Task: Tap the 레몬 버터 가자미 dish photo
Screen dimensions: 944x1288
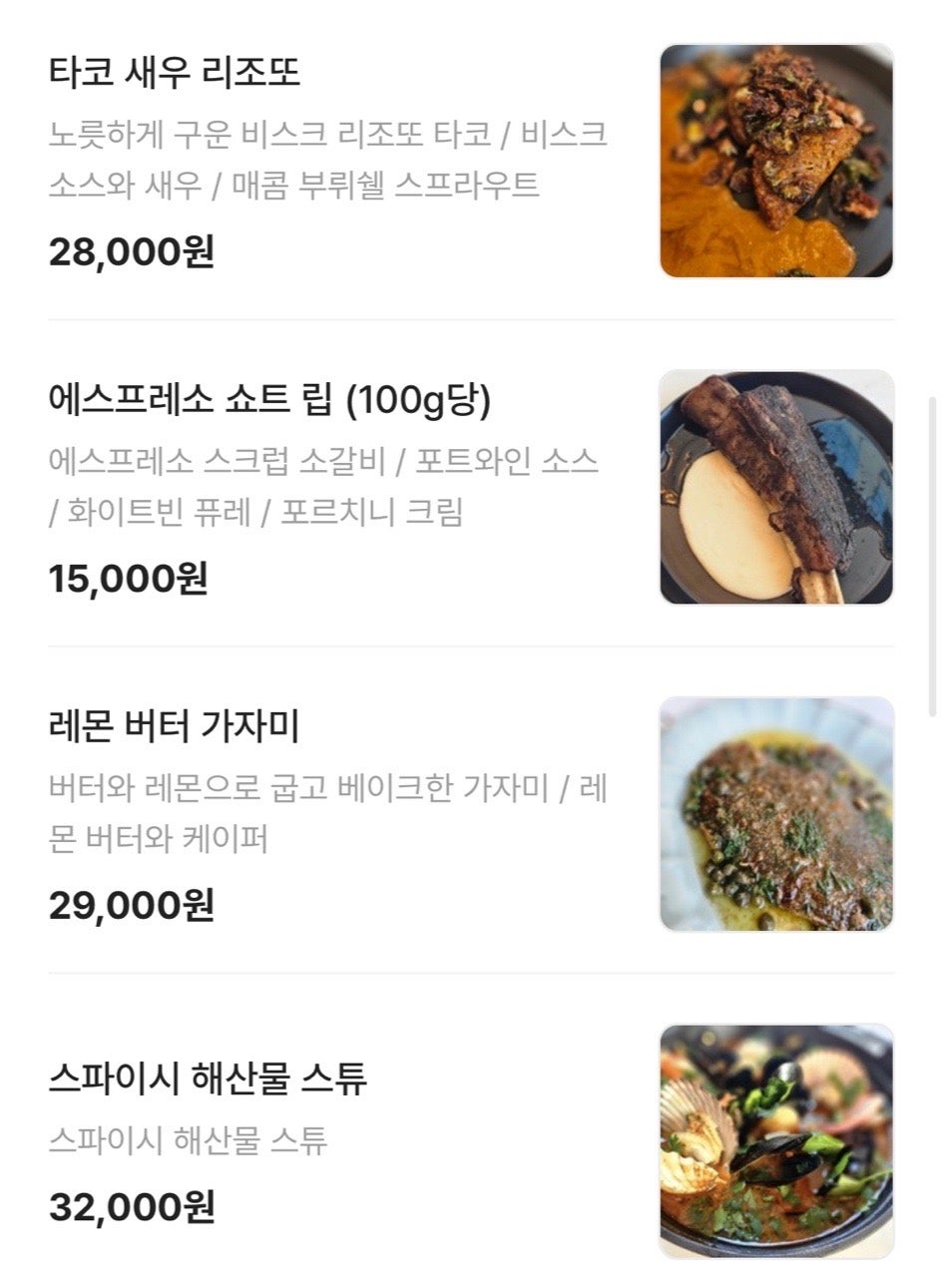Action: pyautogui.click(x=776, y=814)
